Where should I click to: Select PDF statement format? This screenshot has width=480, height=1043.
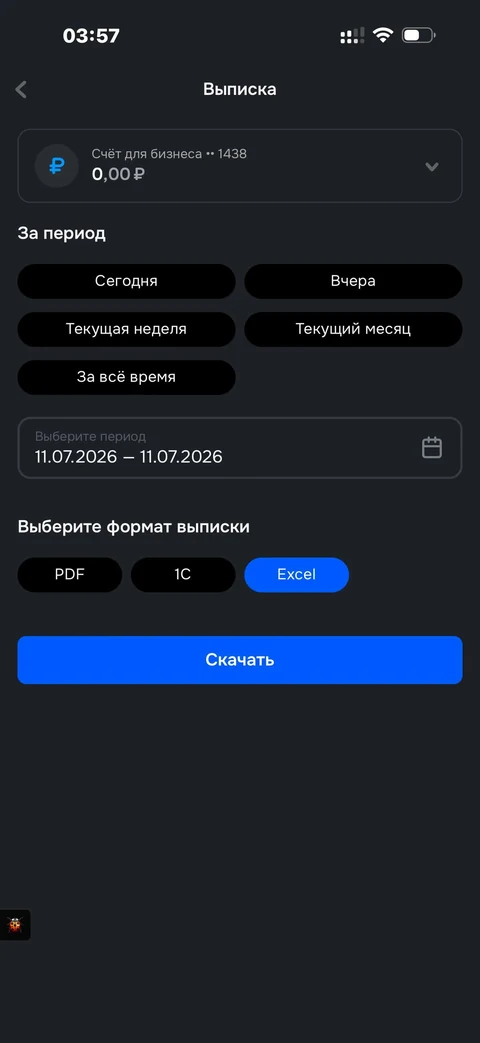coord(70,575)
